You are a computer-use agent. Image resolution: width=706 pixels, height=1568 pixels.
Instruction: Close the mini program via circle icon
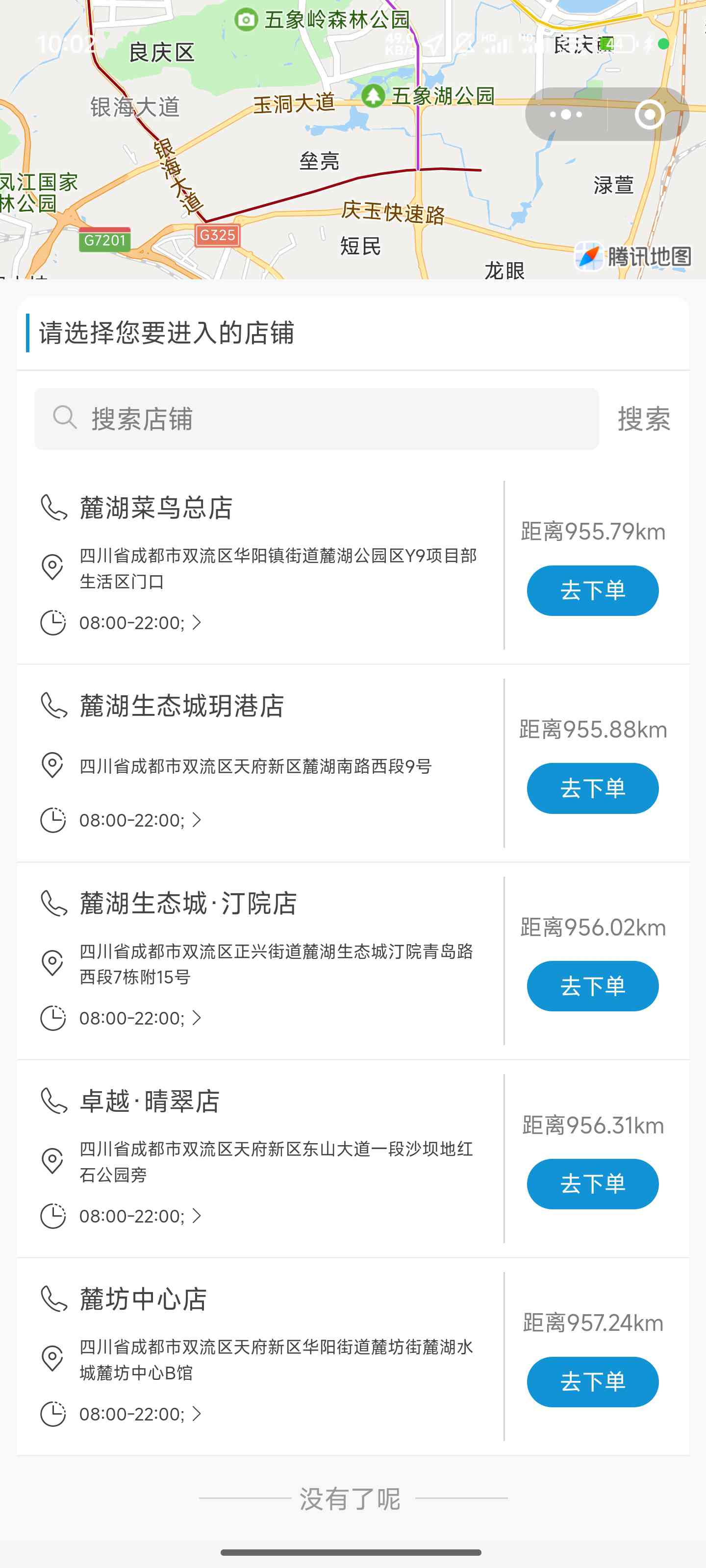649,115
